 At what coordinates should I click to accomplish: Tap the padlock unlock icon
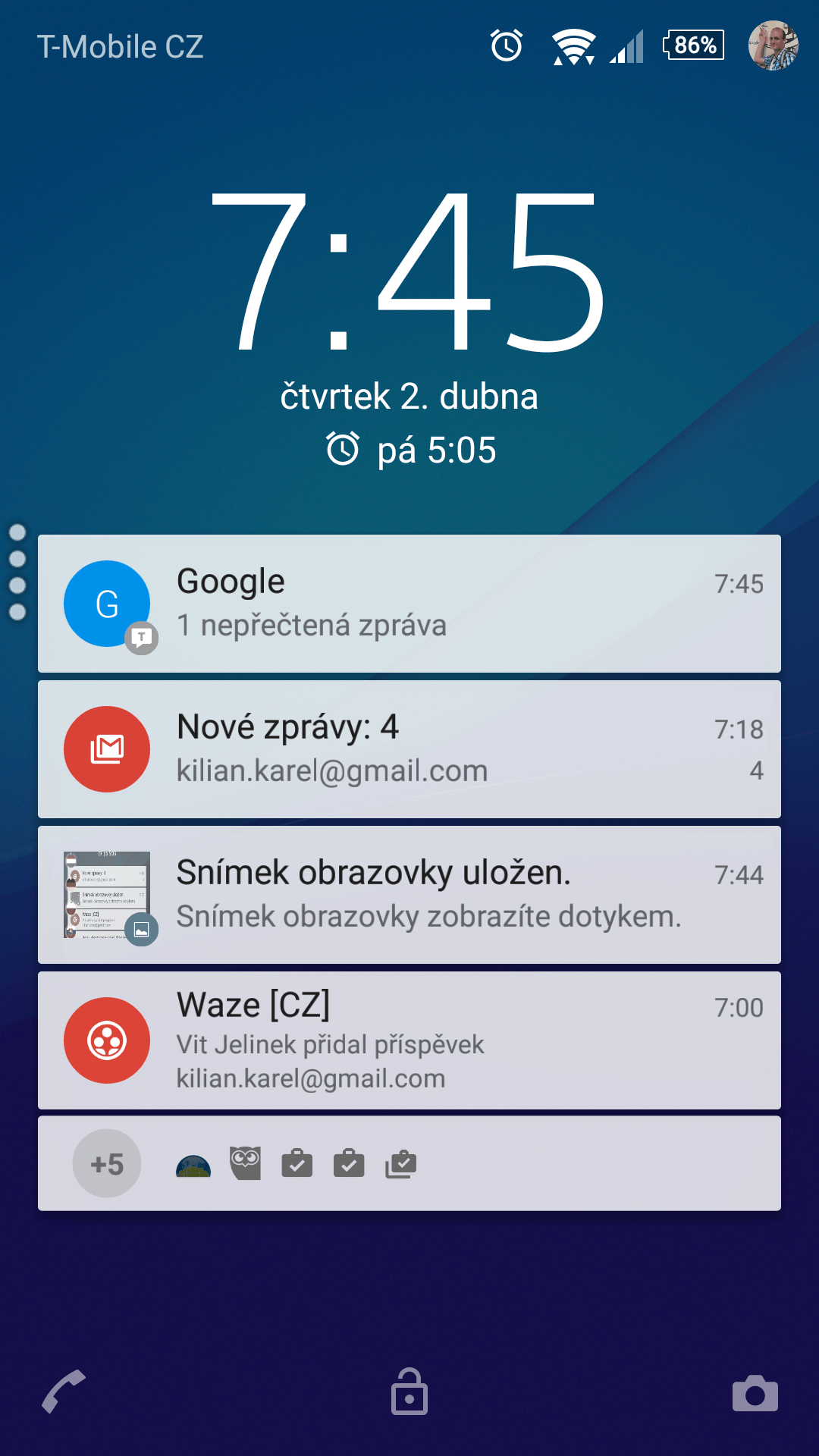pyautogui.click(x=409, y=1392)
